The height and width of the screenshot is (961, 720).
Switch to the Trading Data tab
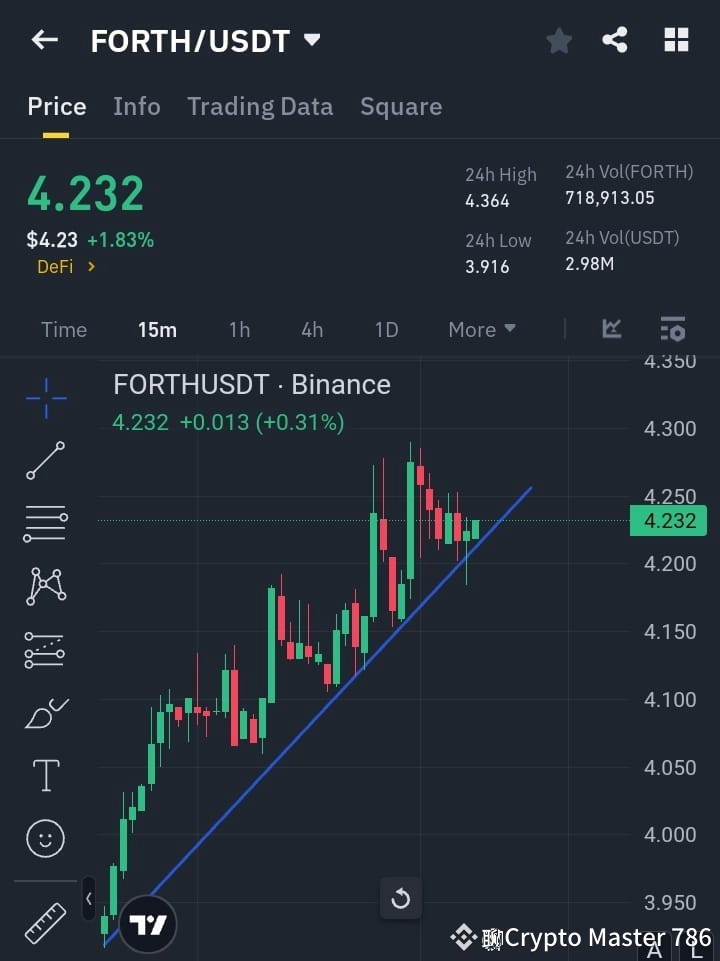pos(260,106)
